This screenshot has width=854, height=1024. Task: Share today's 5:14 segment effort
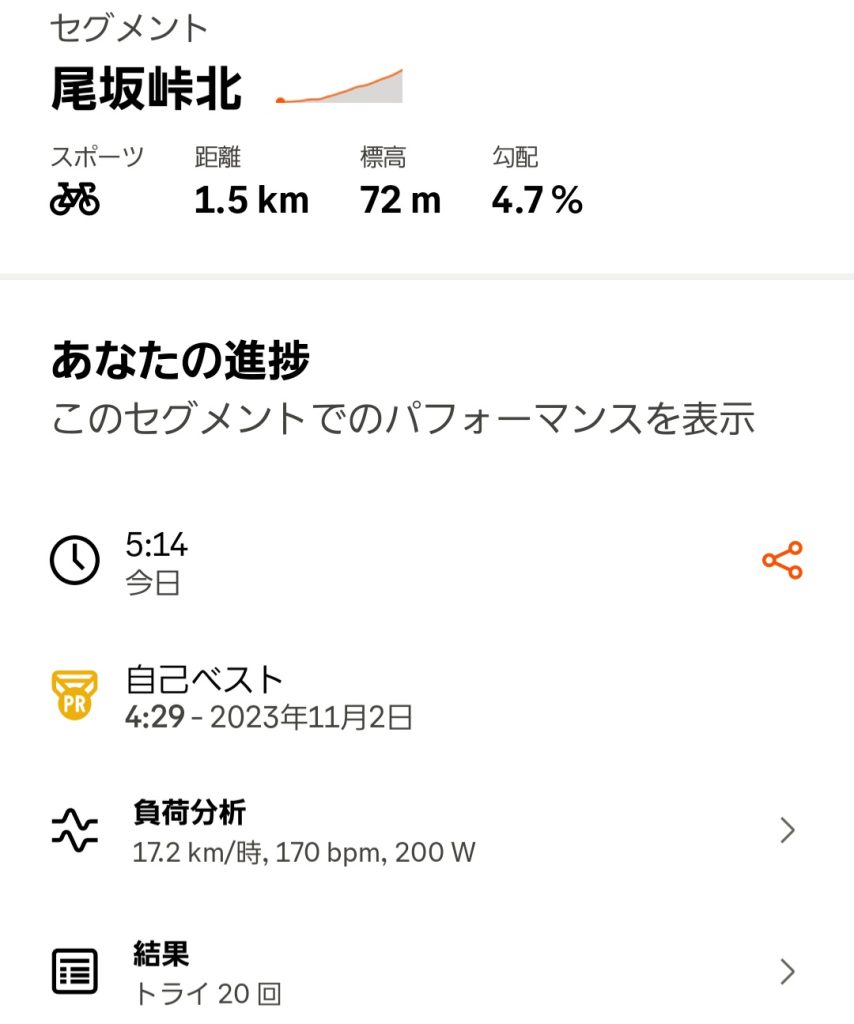782,561
